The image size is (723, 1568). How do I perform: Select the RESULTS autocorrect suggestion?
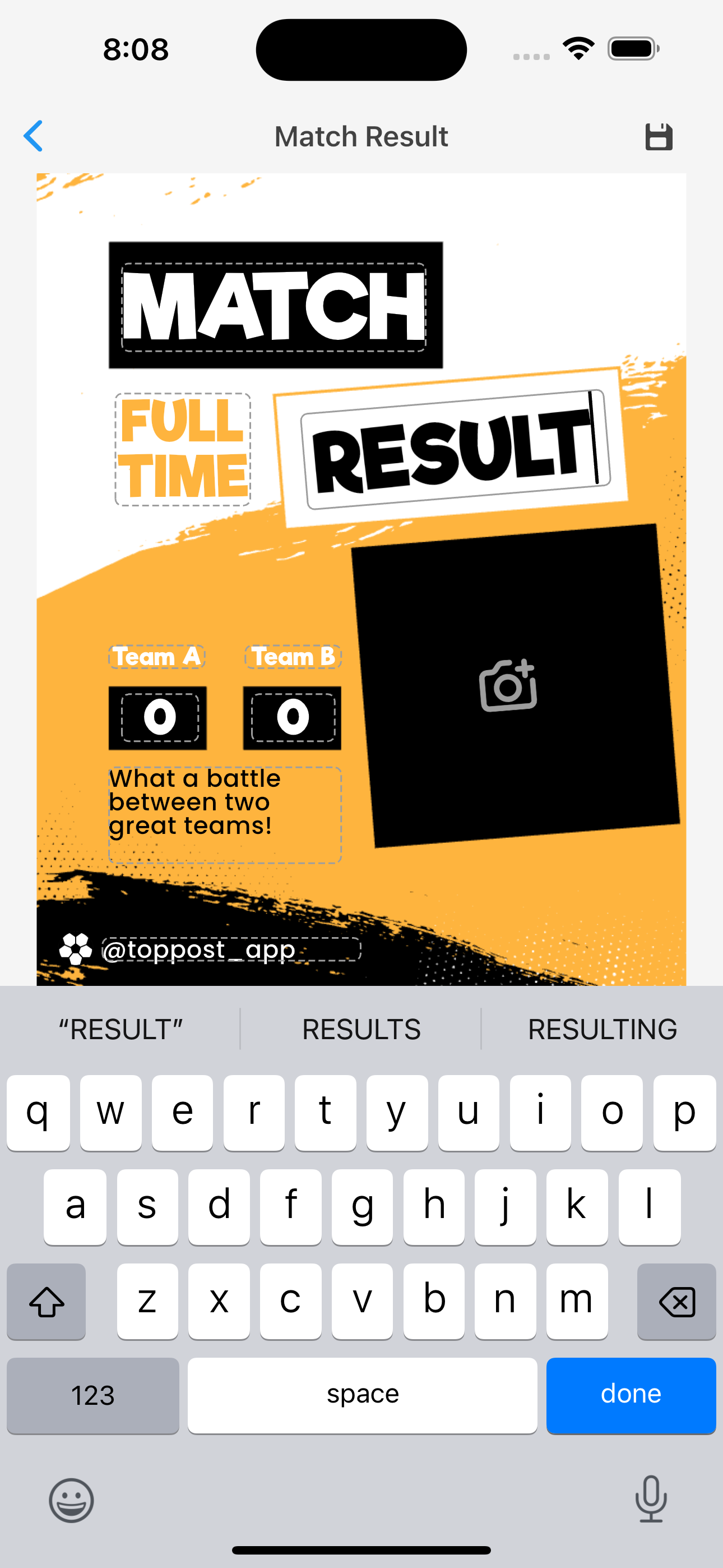coord(360,1029)
